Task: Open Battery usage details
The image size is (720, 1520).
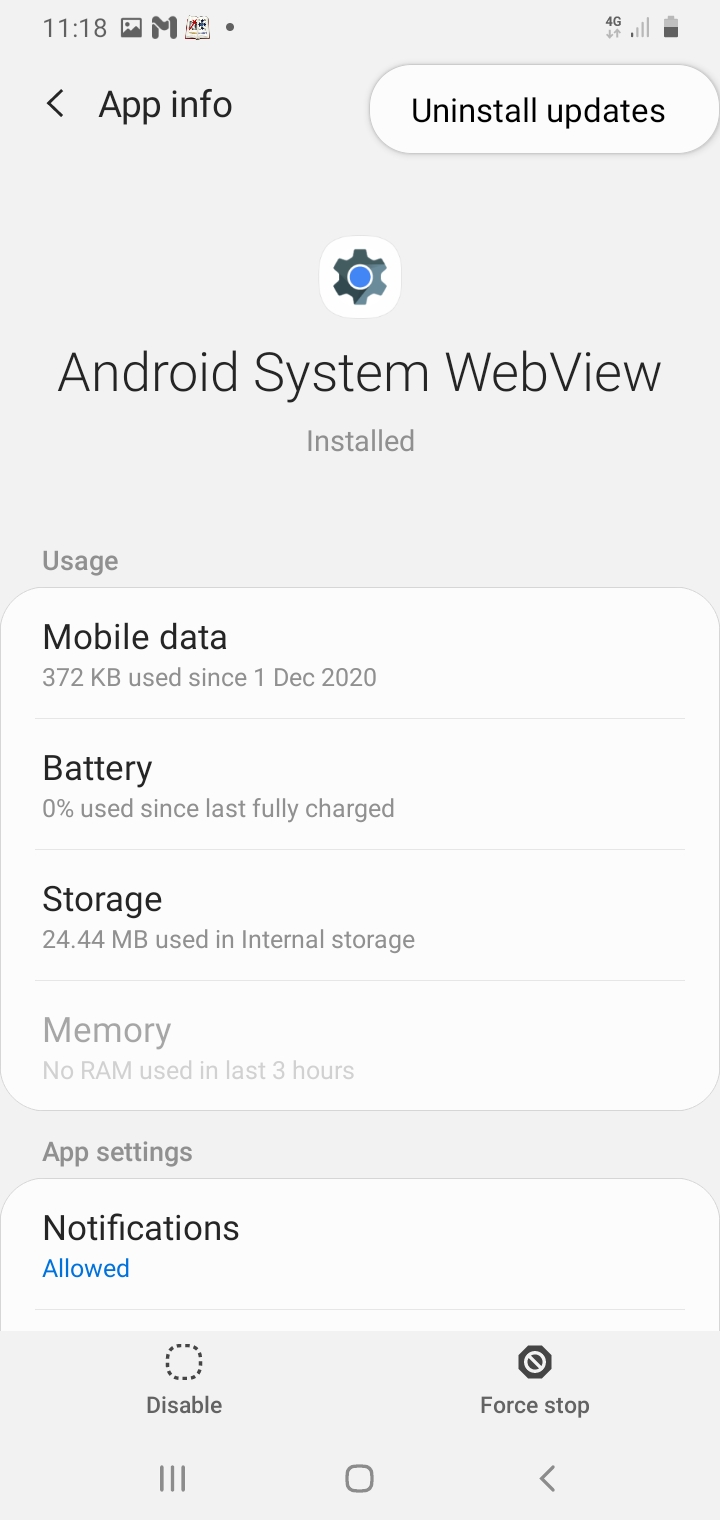Action: 360,786
